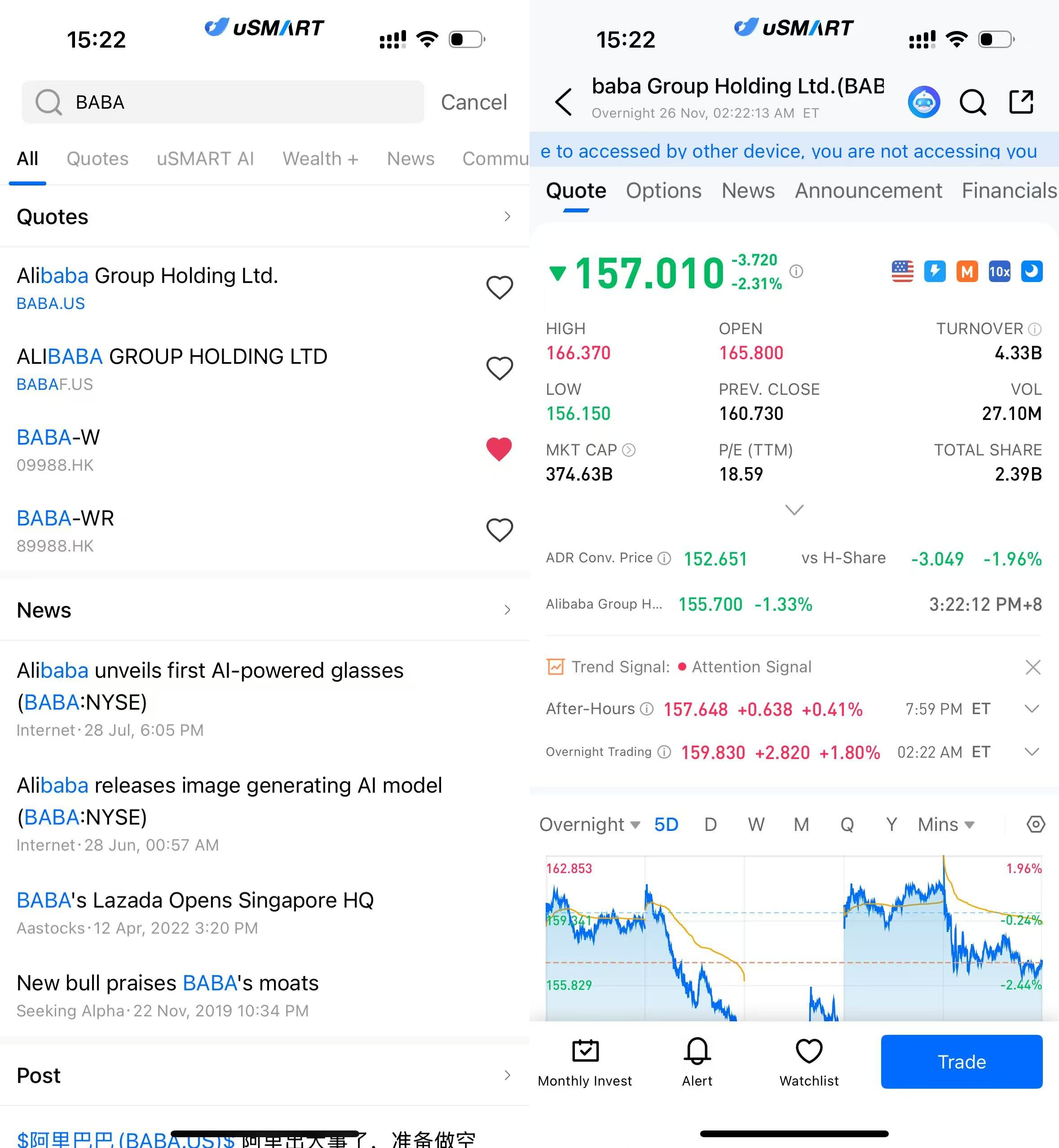
Task: Open the Overnight chart session dropdown
Action: click(589, 825)
